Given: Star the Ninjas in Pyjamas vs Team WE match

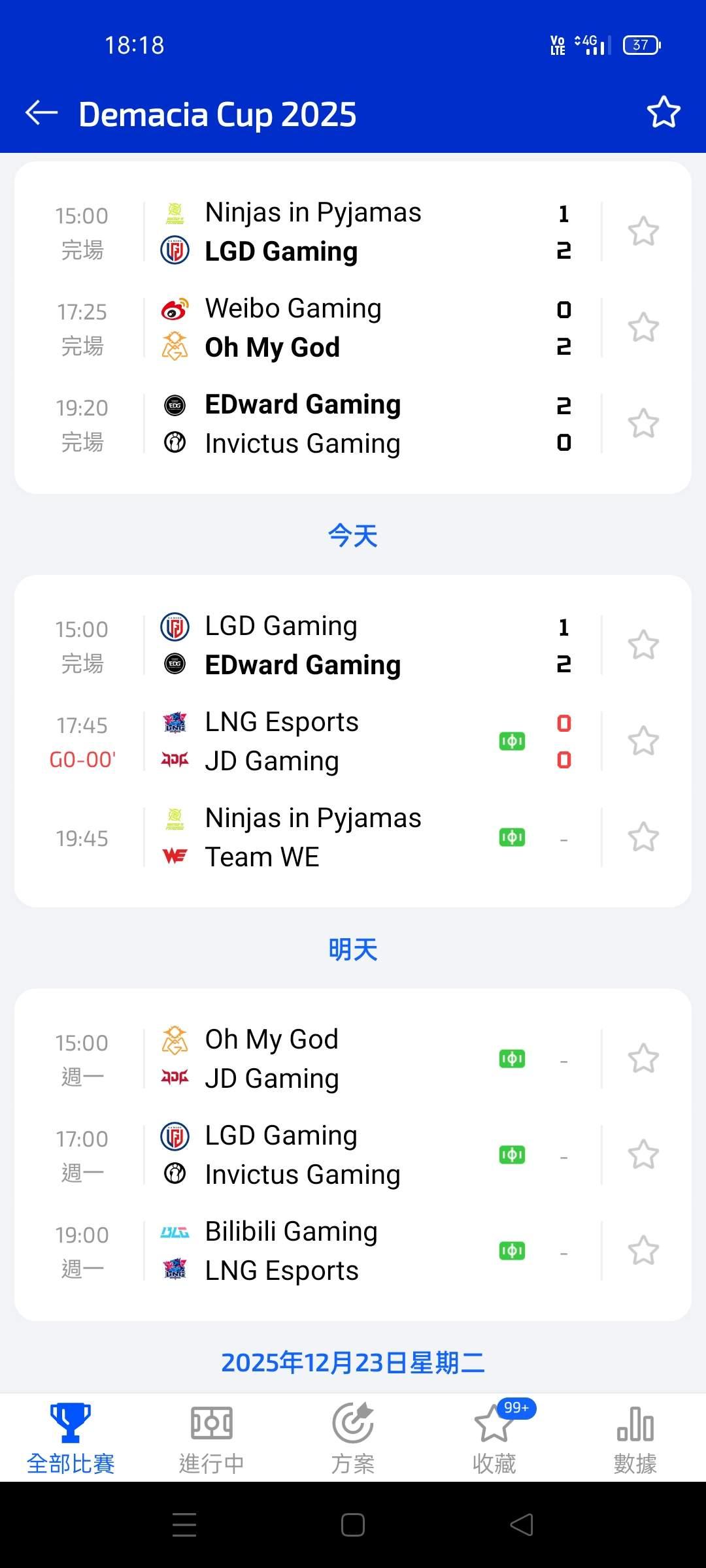Looking at the screenshot, I should click(x=643, y=838).
